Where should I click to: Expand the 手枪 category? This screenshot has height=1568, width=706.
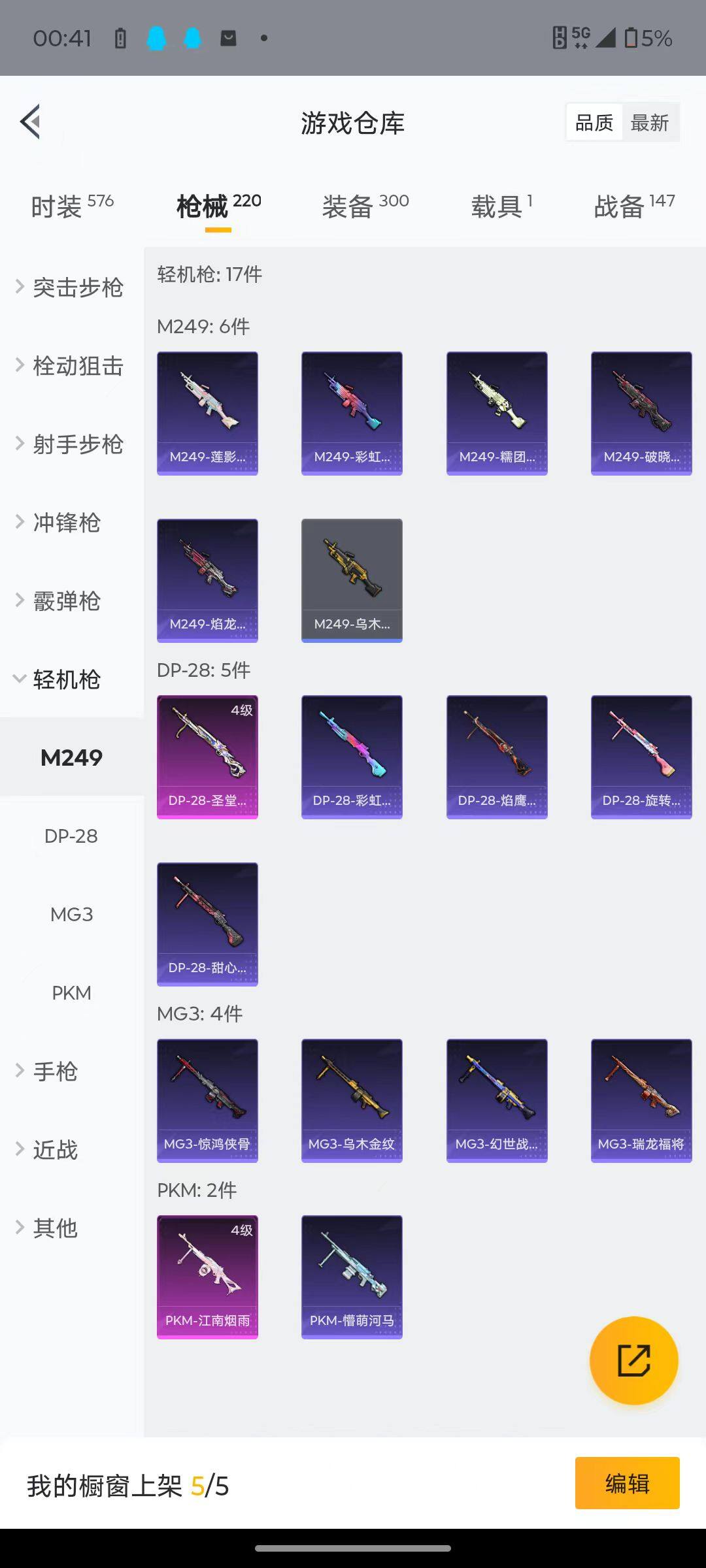click(56, 1071)
